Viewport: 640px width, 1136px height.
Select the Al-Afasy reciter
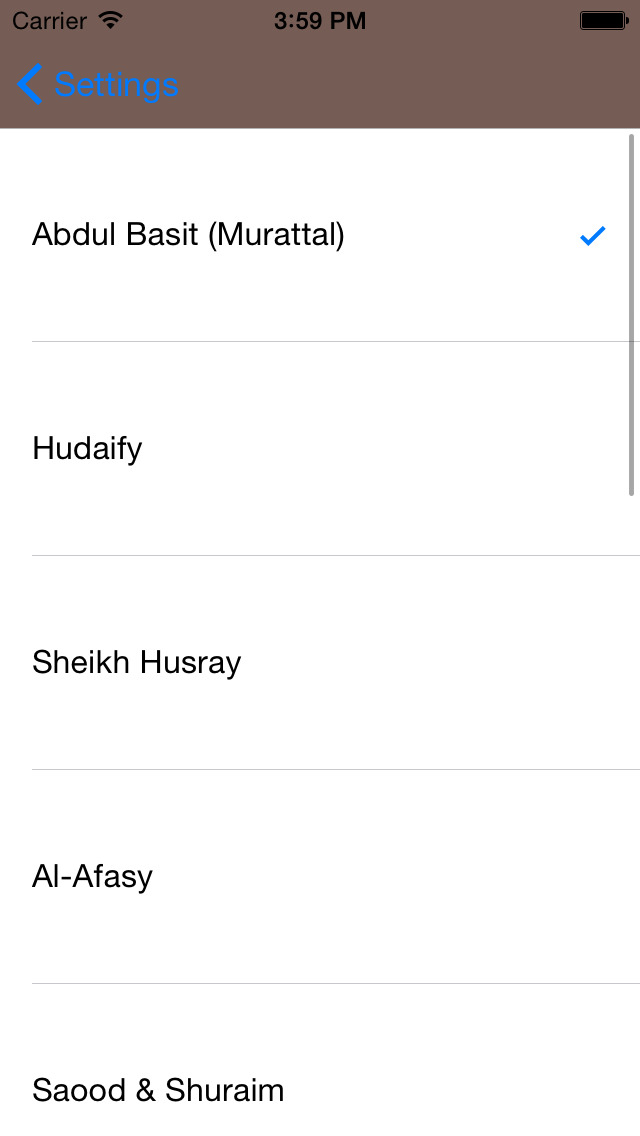[320, 876]
